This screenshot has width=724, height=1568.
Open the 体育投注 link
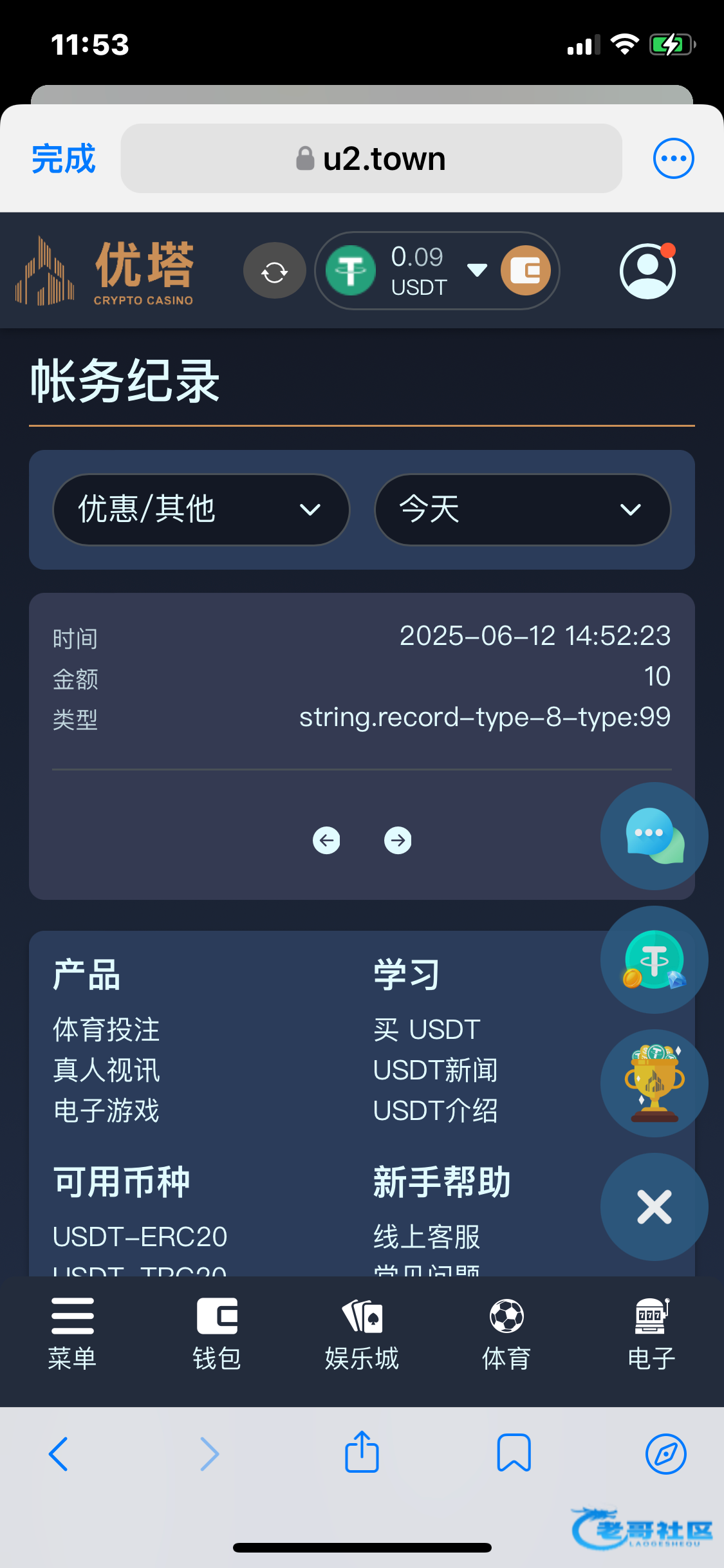pyautogui.click(x=106, y=1029)
